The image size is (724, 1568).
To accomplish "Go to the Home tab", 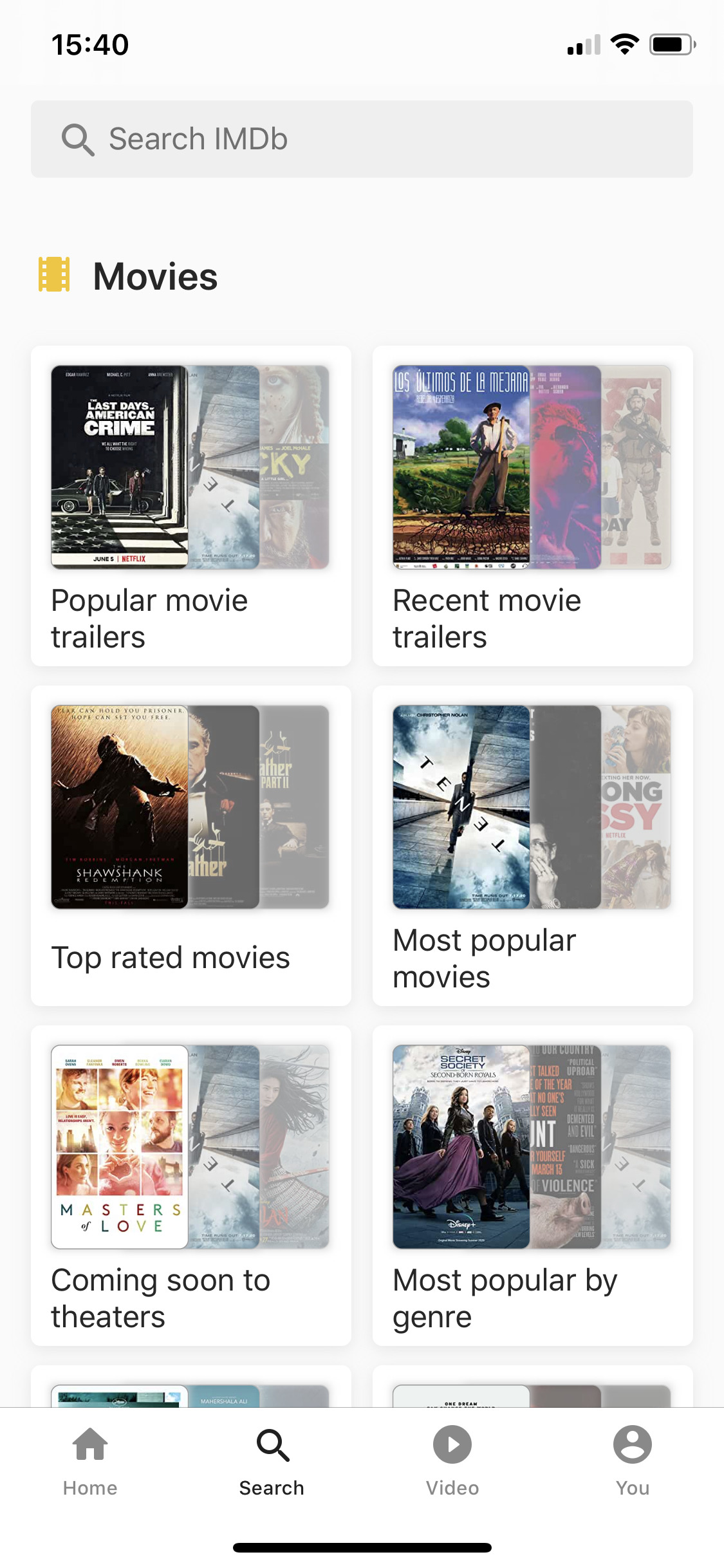I will 90,1460.
